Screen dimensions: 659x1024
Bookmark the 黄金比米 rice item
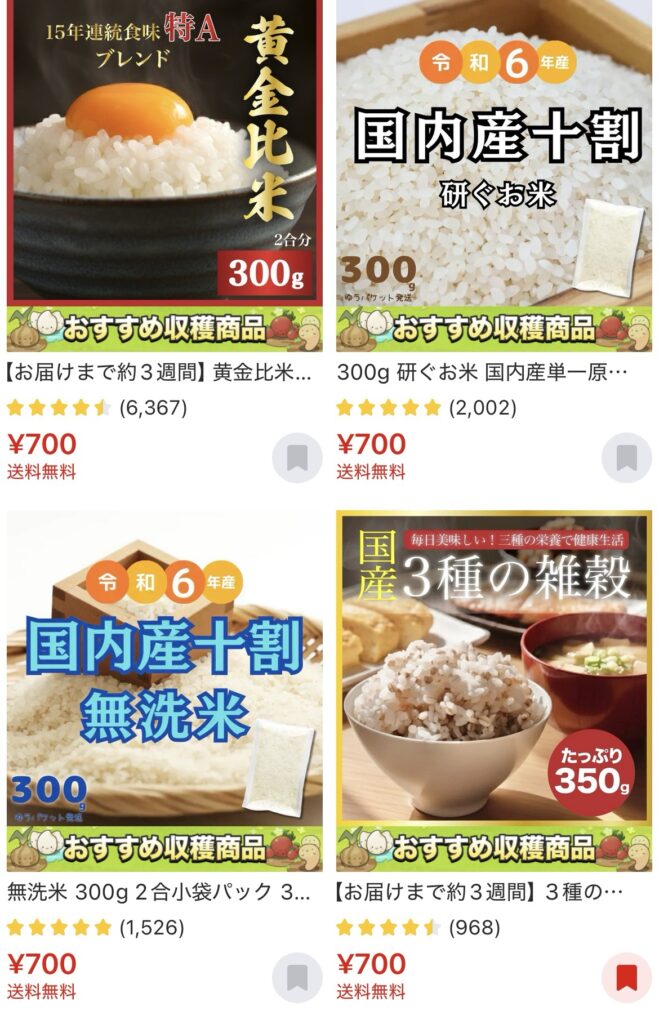pos(297,458)
